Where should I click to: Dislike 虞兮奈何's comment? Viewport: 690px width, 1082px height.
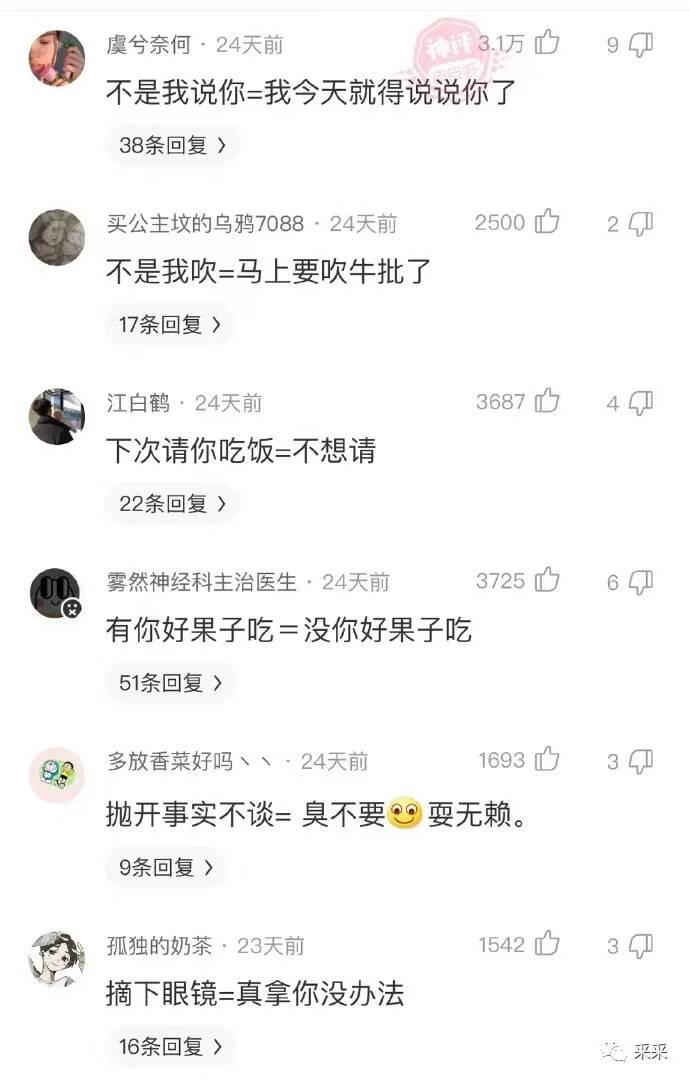point(640,44)
